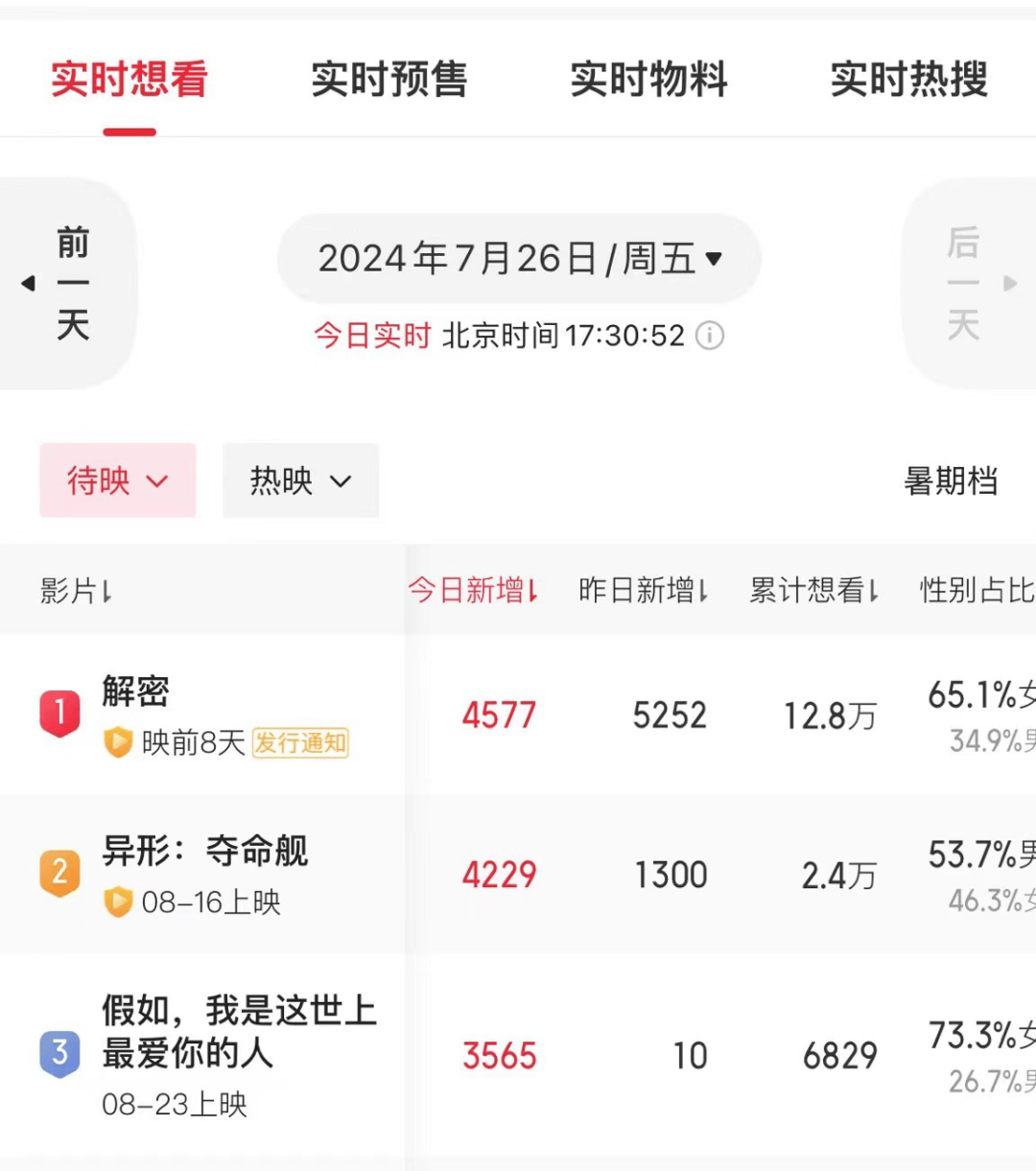Sort the list by 累计想看
Viewport: 1036px width, 1171px height.
coord(814,591)
